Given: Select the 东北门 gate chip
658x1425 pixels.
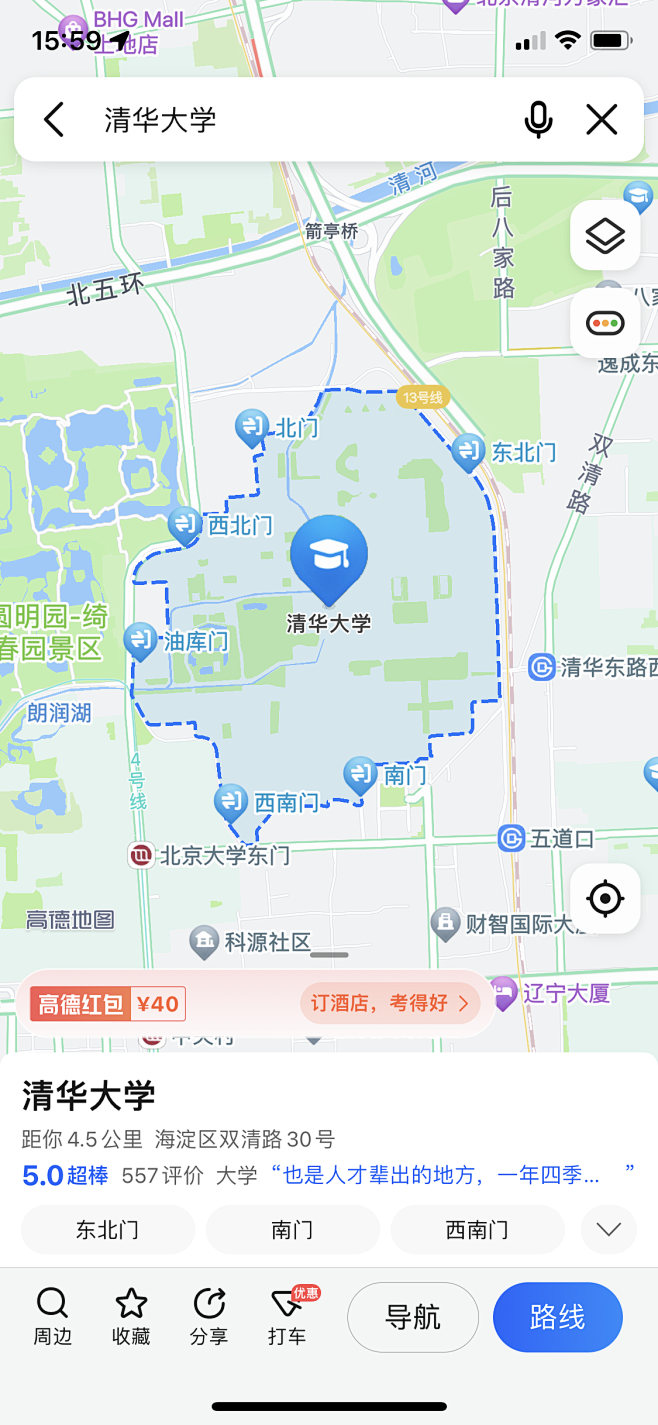Looking at the screenshot, I should (108, 1229).
